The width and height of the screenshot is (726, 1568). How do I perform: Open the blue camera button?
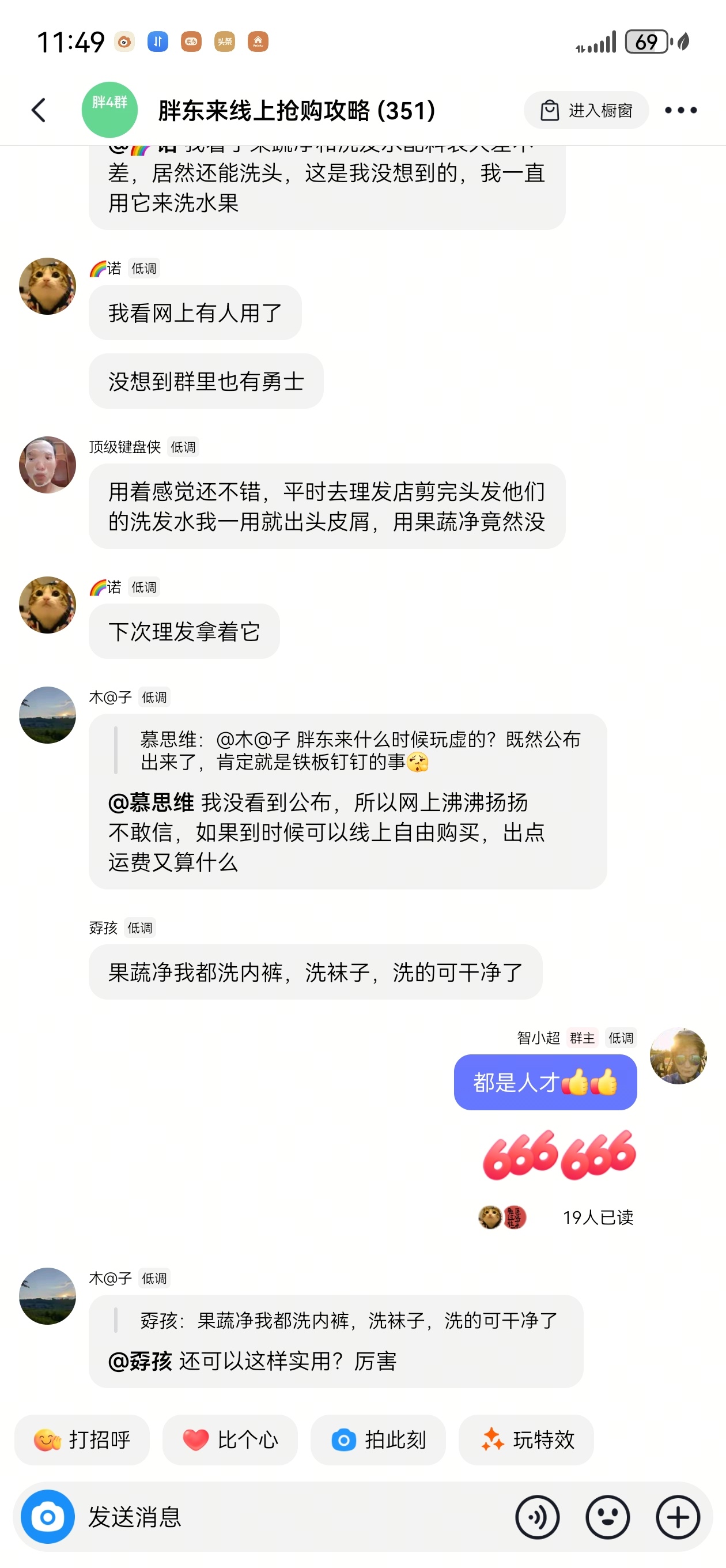pyautogui.click(x=47, y=1516)
